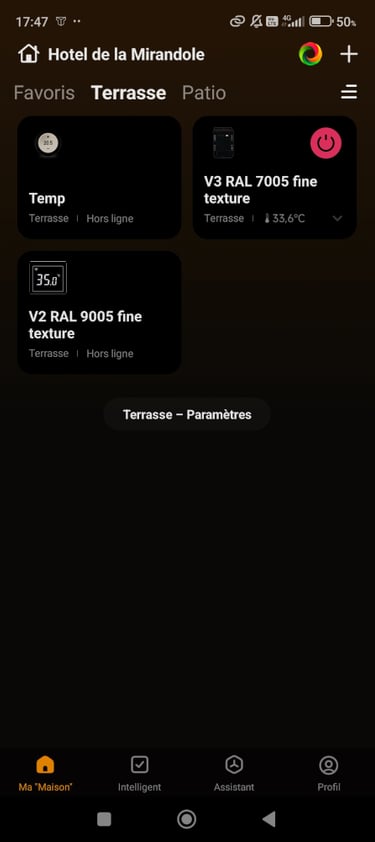Tap the plus icon to add a device
The image size is (375, 842).
click(x=349, y=54)
